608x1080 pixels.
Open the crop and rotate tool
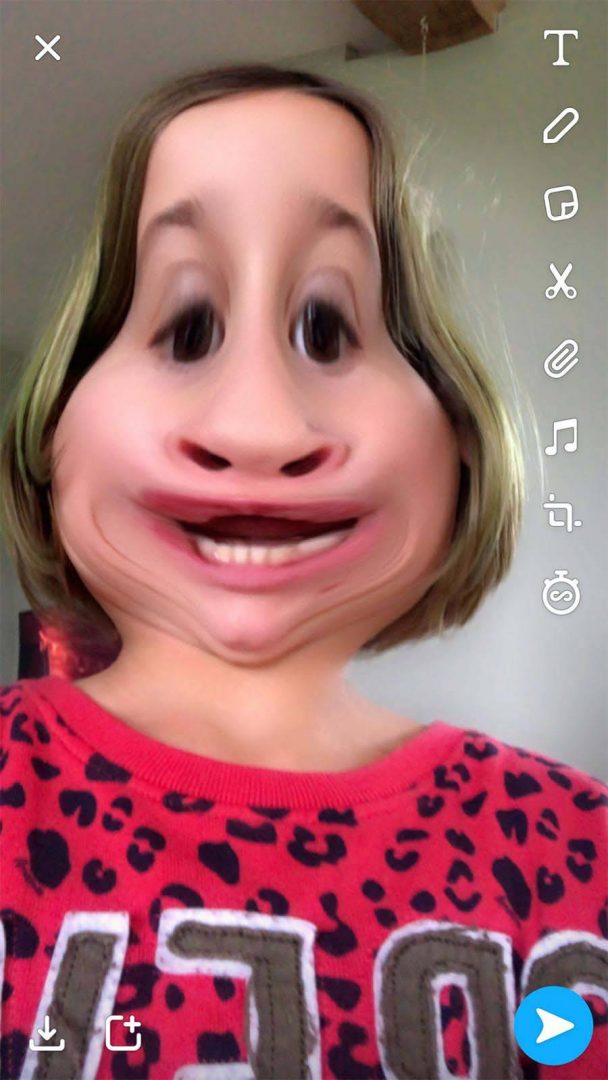(561, 513)
